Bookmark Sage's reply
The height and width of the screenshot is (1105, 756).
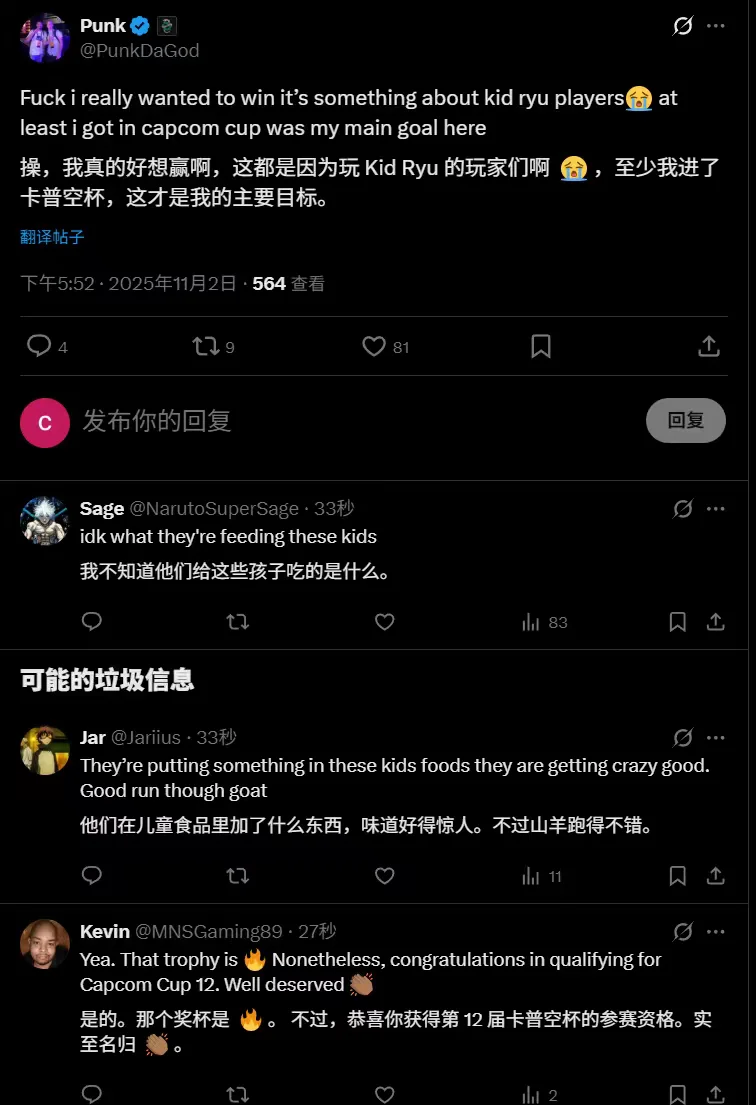click(678, 622)
